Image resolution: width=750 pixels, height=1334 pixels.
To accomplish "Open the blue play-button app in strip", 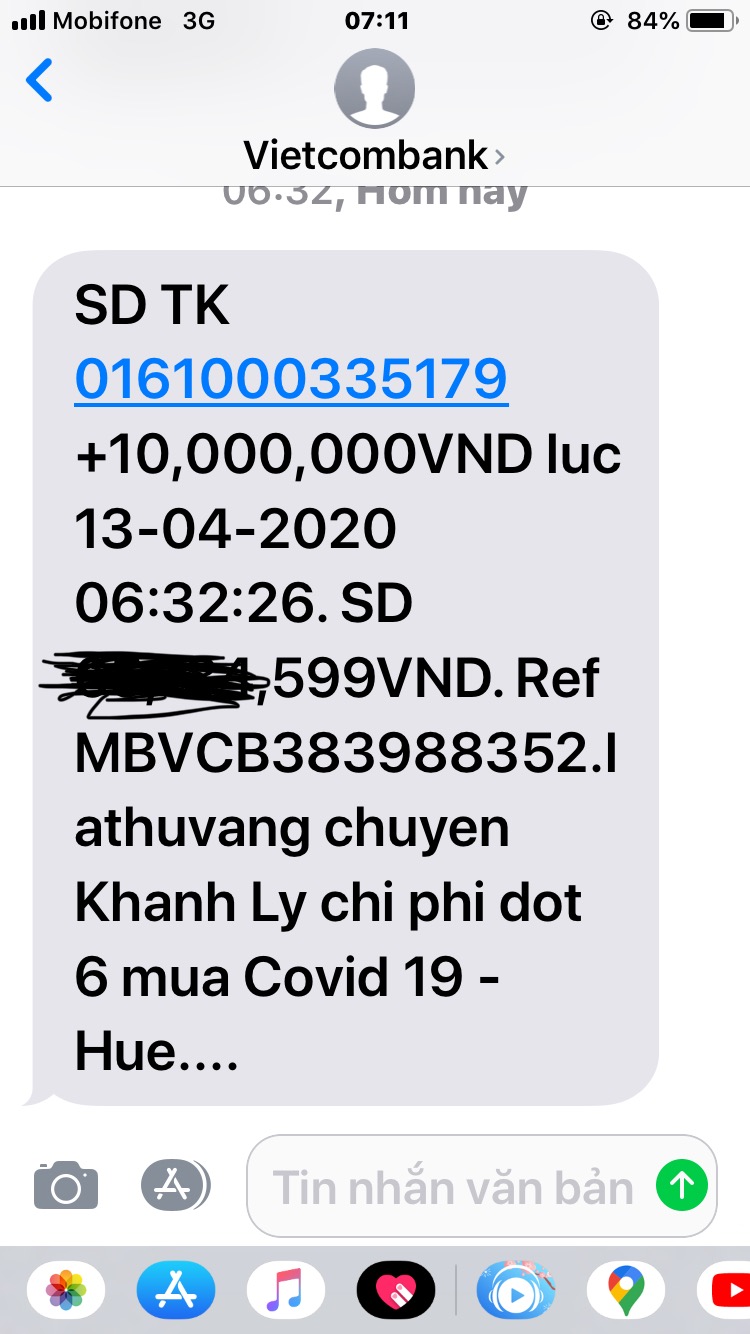I will [516, 1291].
